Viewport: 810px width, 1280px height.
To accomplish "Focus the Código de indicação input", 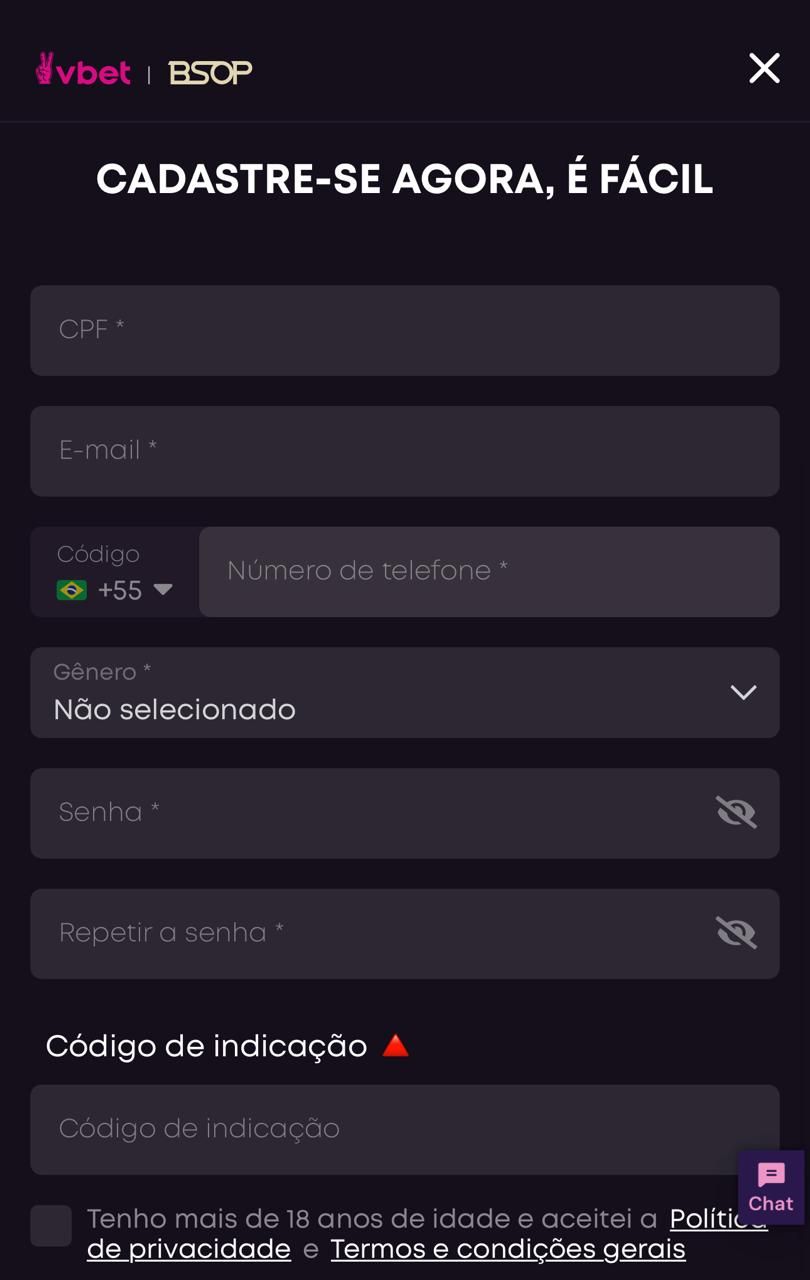I will click(x=405, y=1129).
